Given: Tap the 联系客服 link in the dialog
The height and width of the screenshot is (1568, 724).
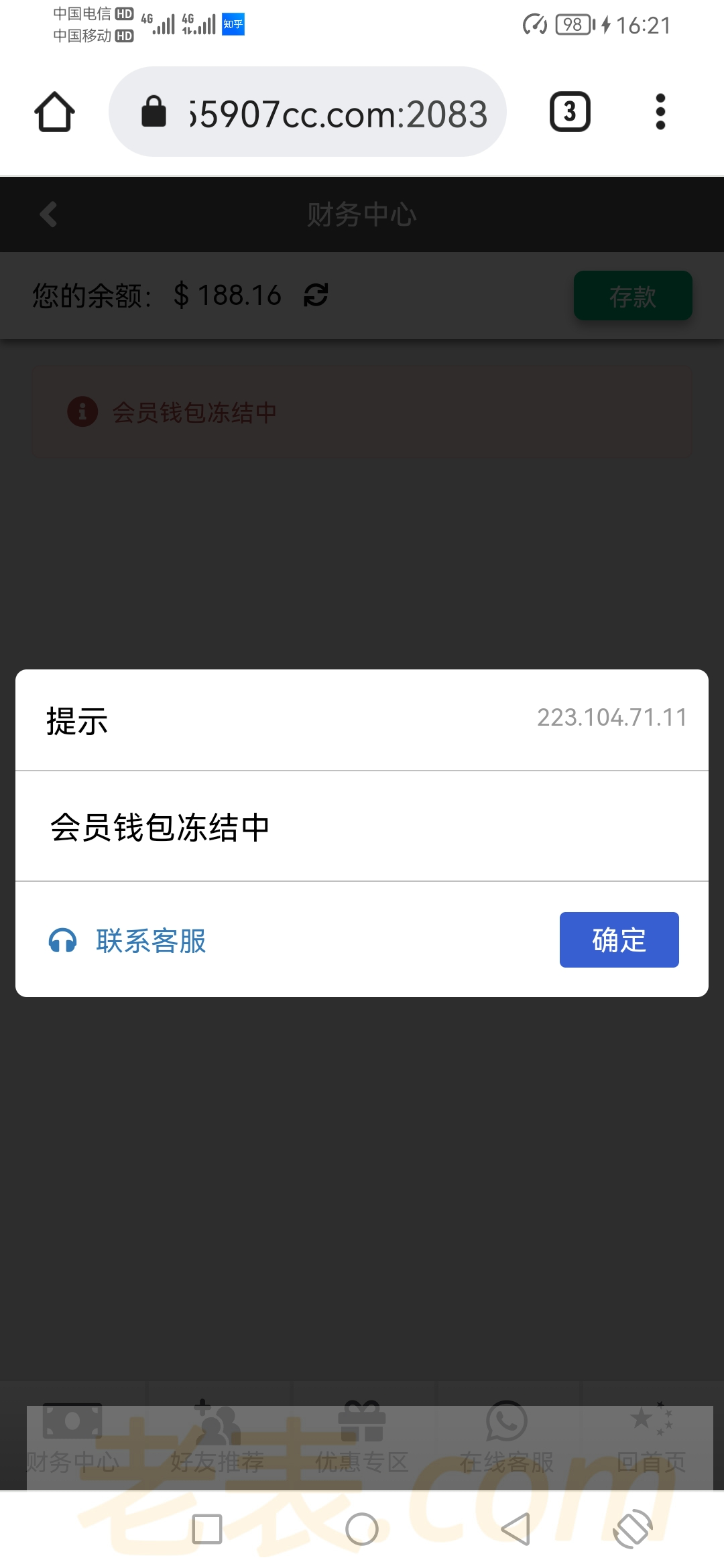Looking at the screenshot, I should pyautogui.click(x=150, y=941).
